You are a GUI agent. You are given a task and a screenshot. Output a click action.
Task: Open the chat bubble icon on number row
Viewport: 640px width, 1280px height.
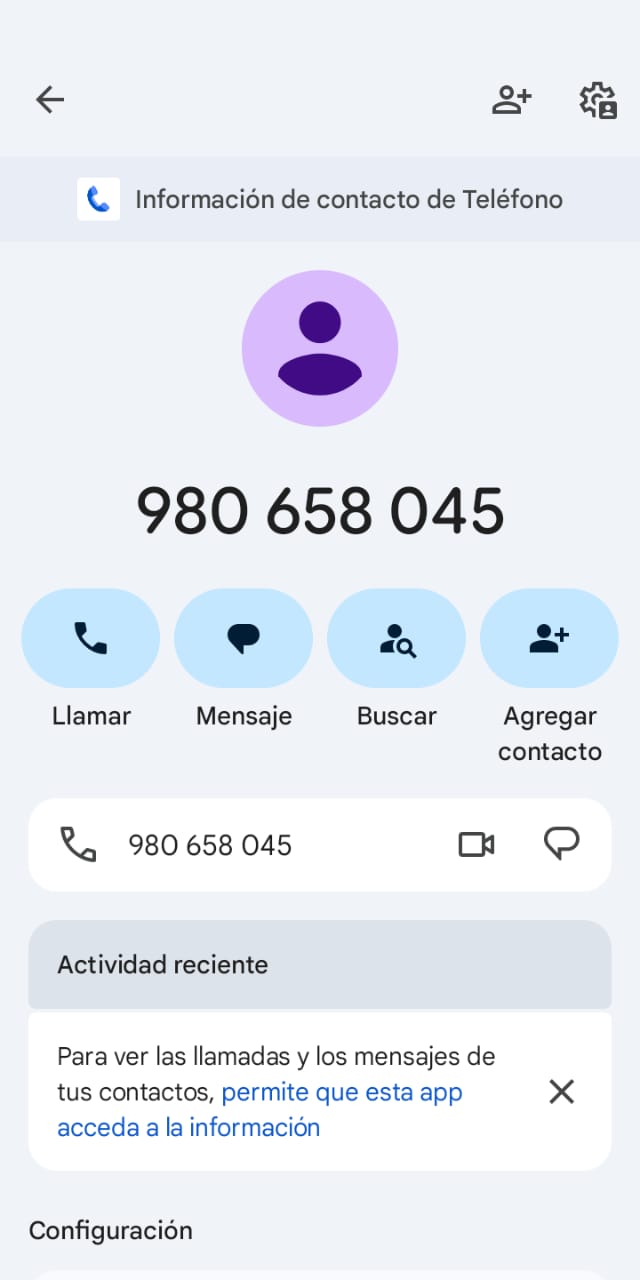(x=561, y=845)
